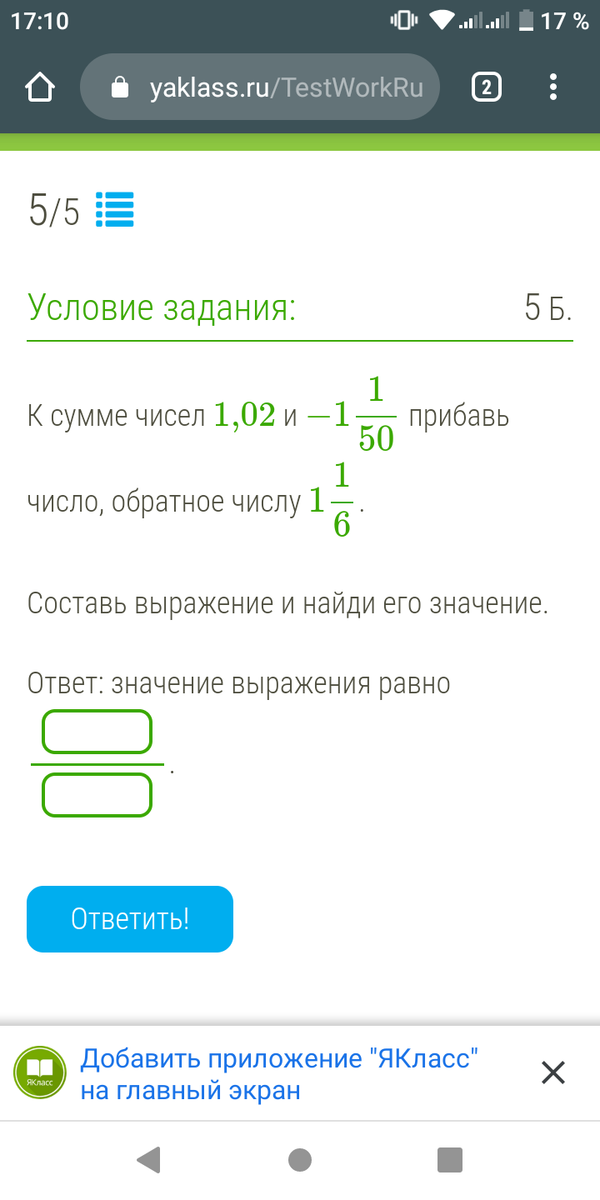Select the numerator answer box
Image resolution: width=600 pixels, height=1200 pixels.
[x=97, y=732]
